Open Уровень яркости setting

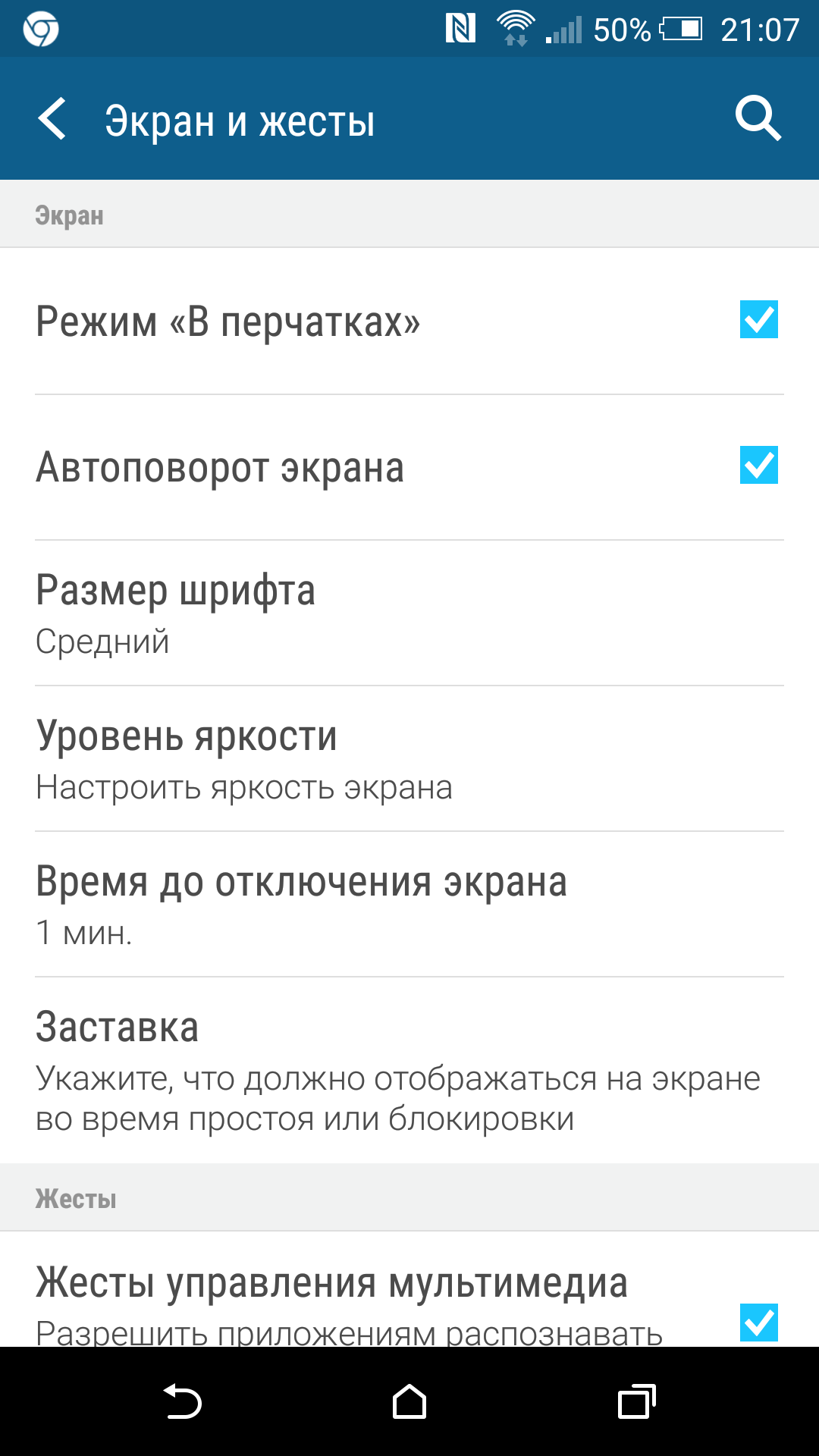pos(409,759)
